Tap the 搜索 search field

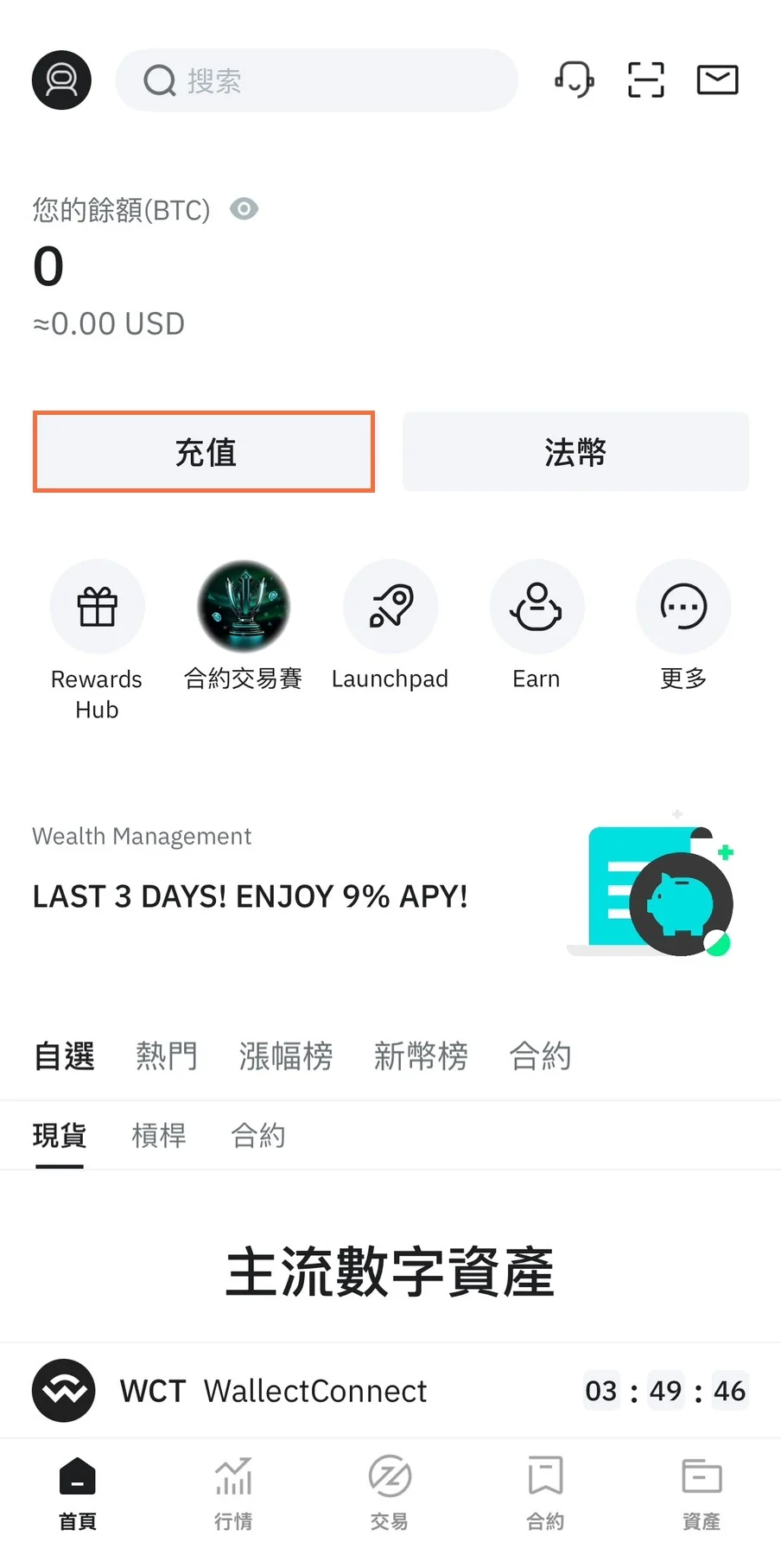click(316, 80)
